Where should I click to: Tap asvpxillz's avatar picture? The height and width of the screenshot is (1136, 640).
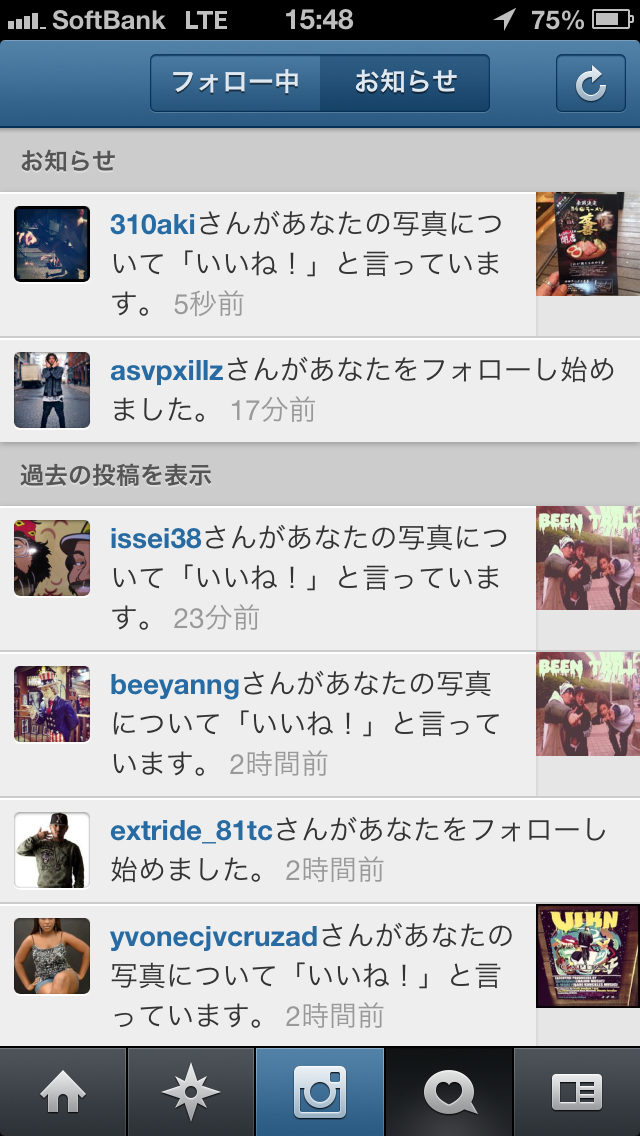pos(52,390)
